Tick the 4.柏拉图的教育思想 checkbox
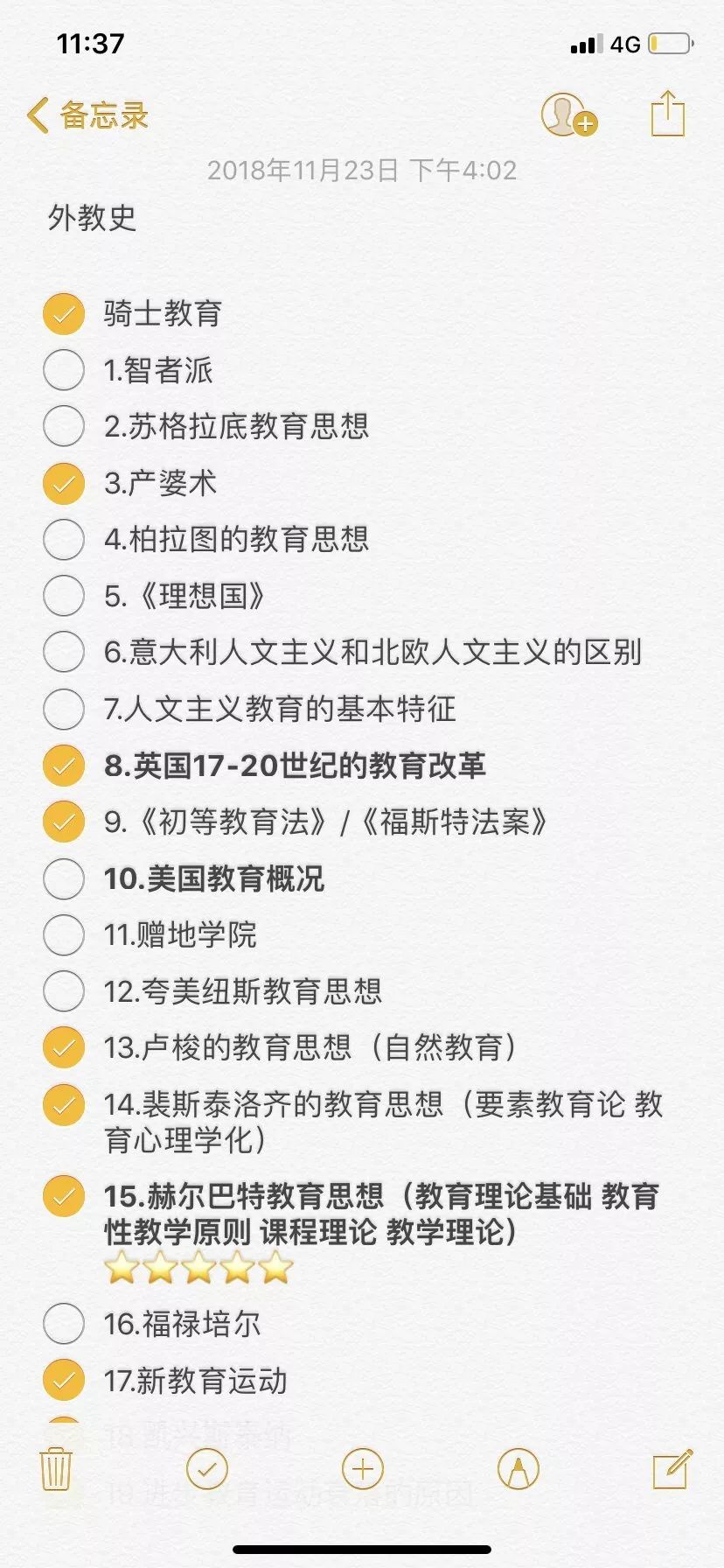The width and height of the screenshot is (724, 1568). pyautogui.click(x=64, y=540)
